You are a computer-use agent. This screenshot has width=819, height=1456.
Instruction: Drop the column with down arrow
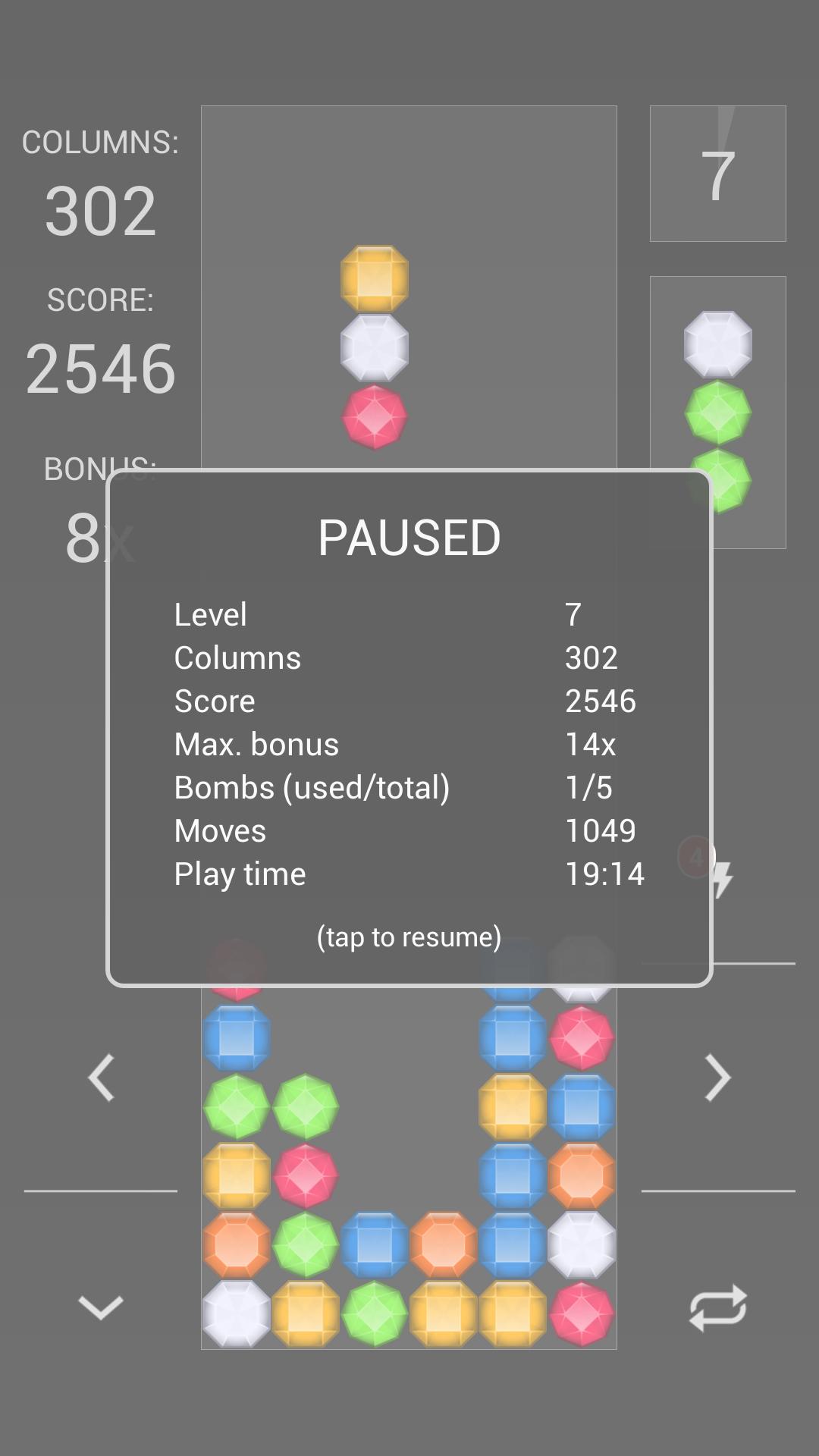(101, 1307)
